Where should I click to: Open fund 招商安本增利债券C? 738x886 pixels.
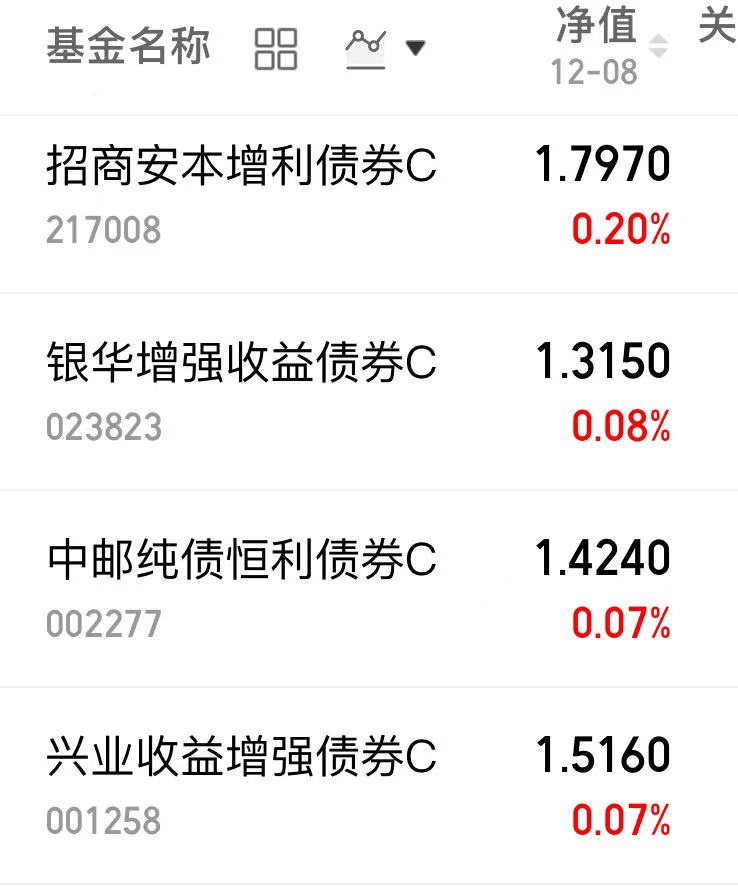(369, 204)
